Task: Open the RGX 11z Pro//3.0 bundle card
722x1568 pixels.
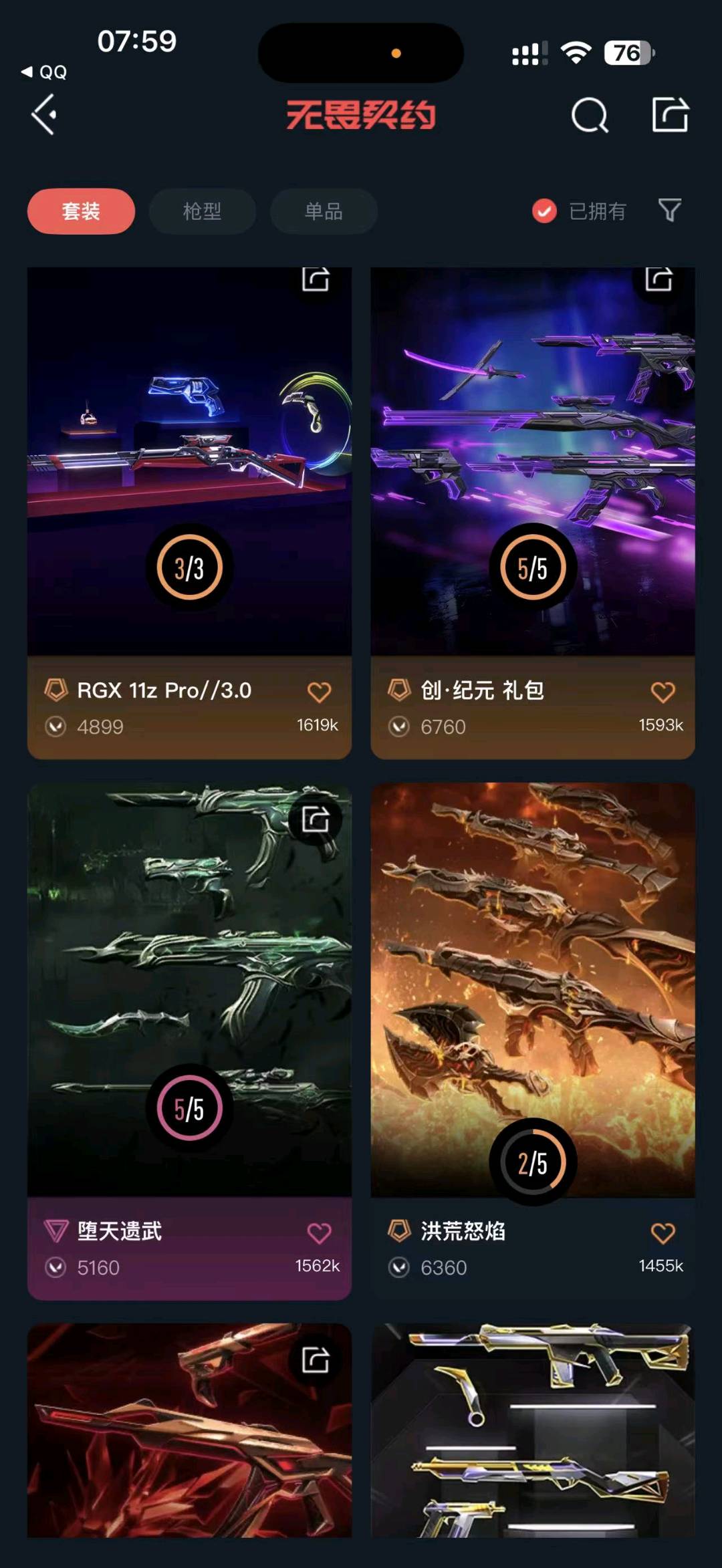Action: [x=189, y=513]
